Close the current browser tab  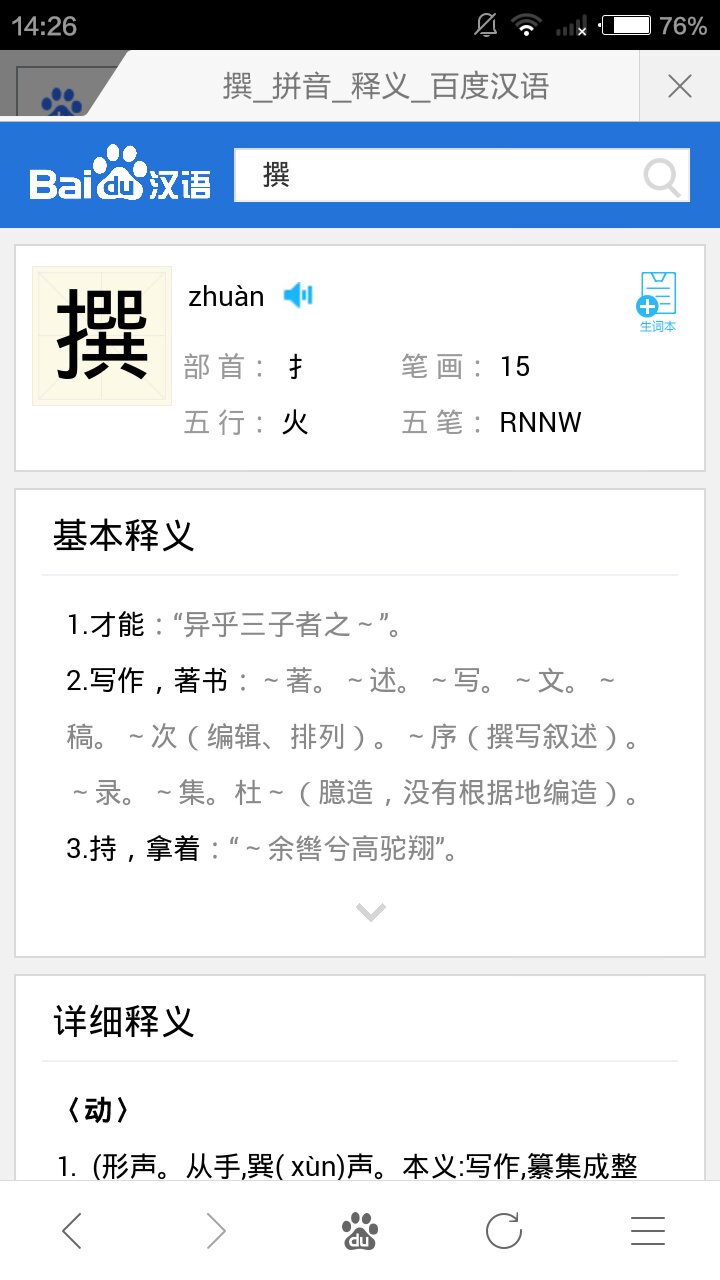point(679,87)
